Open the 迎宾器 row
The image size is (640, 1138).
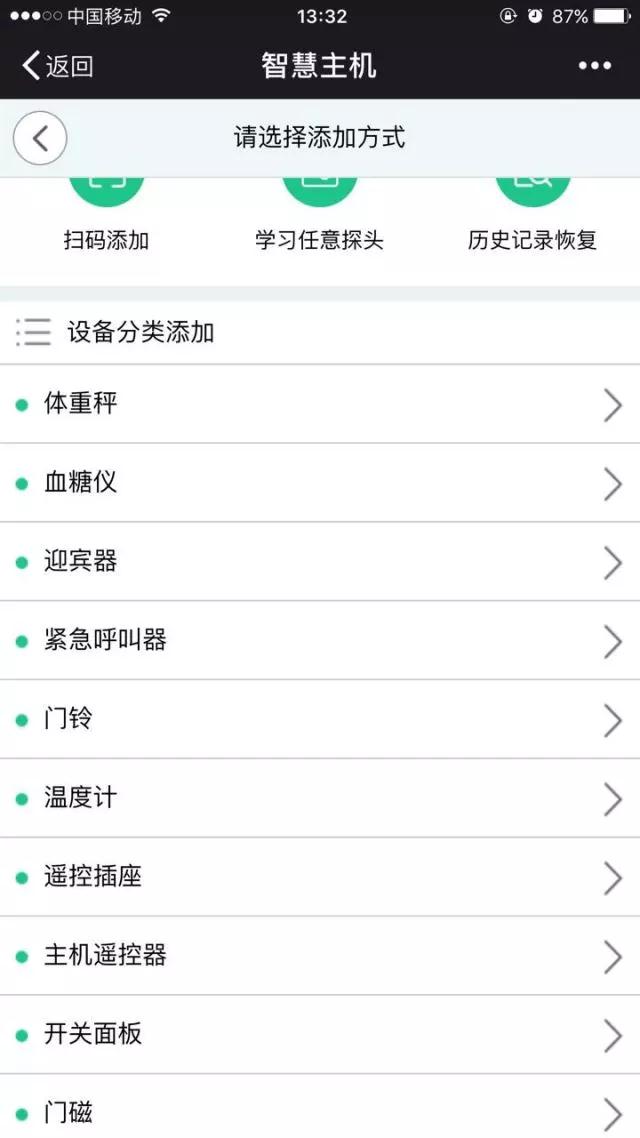coord(320,562)
